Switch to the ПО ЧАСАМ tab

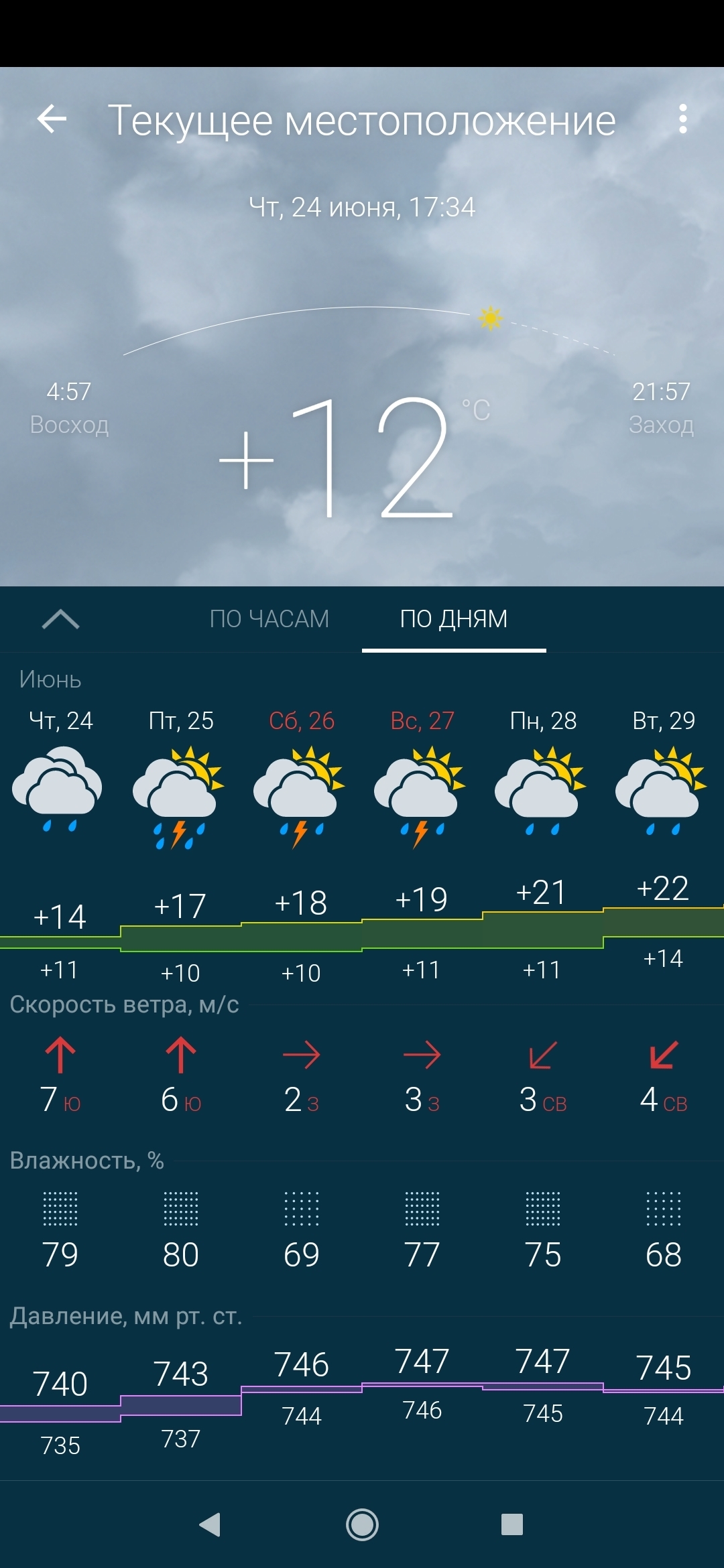click(x=269, y=618)
